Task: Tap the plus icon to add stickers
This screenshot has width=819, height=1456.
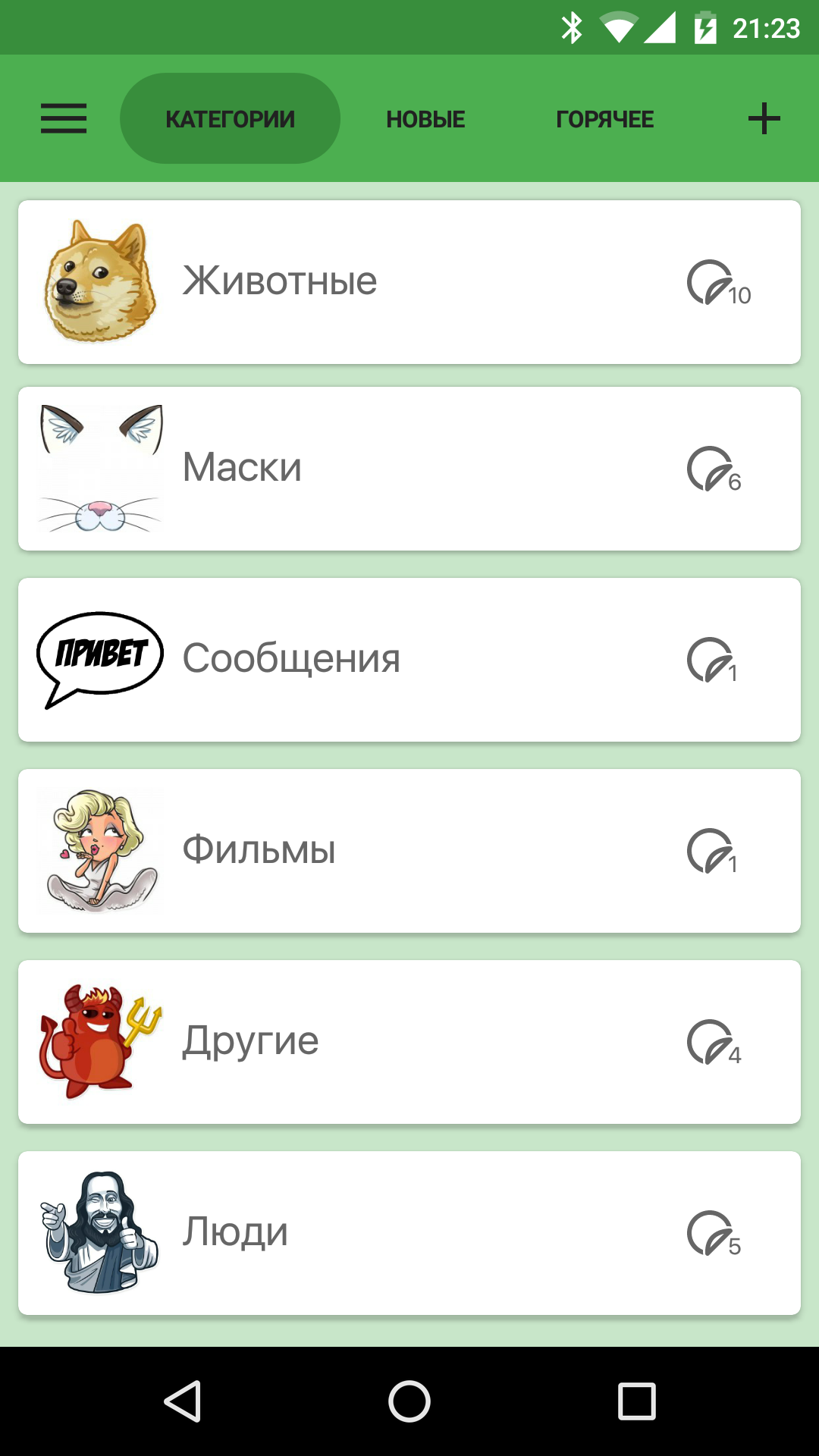Action: pos(764,119)
